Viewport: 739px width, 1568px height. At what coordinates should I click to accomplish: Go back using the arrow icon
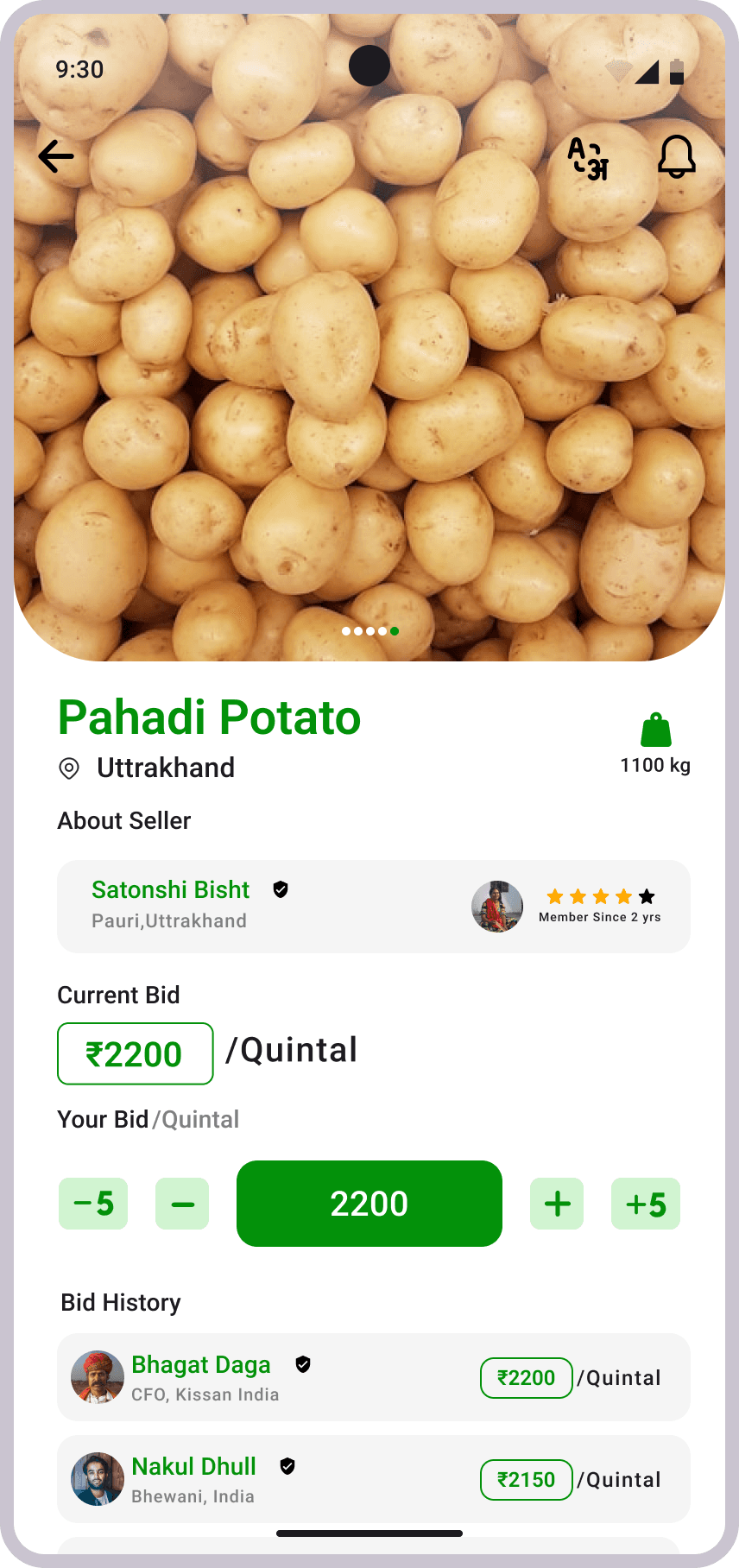tap(56, 156)
